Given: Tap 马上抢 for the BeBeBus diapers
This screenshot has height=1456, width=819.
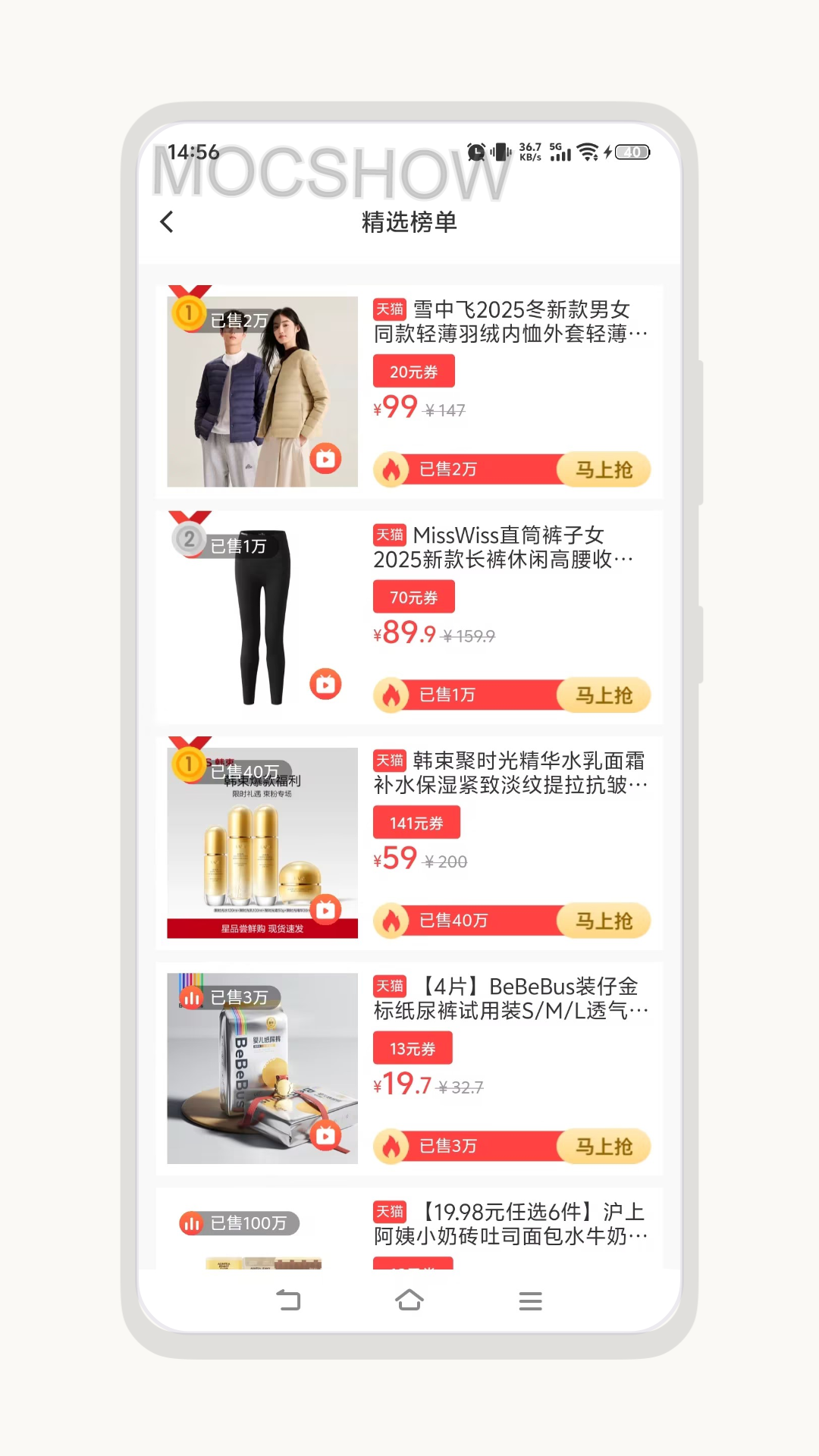Looking at the screenshot, I should click(604, 1146).
